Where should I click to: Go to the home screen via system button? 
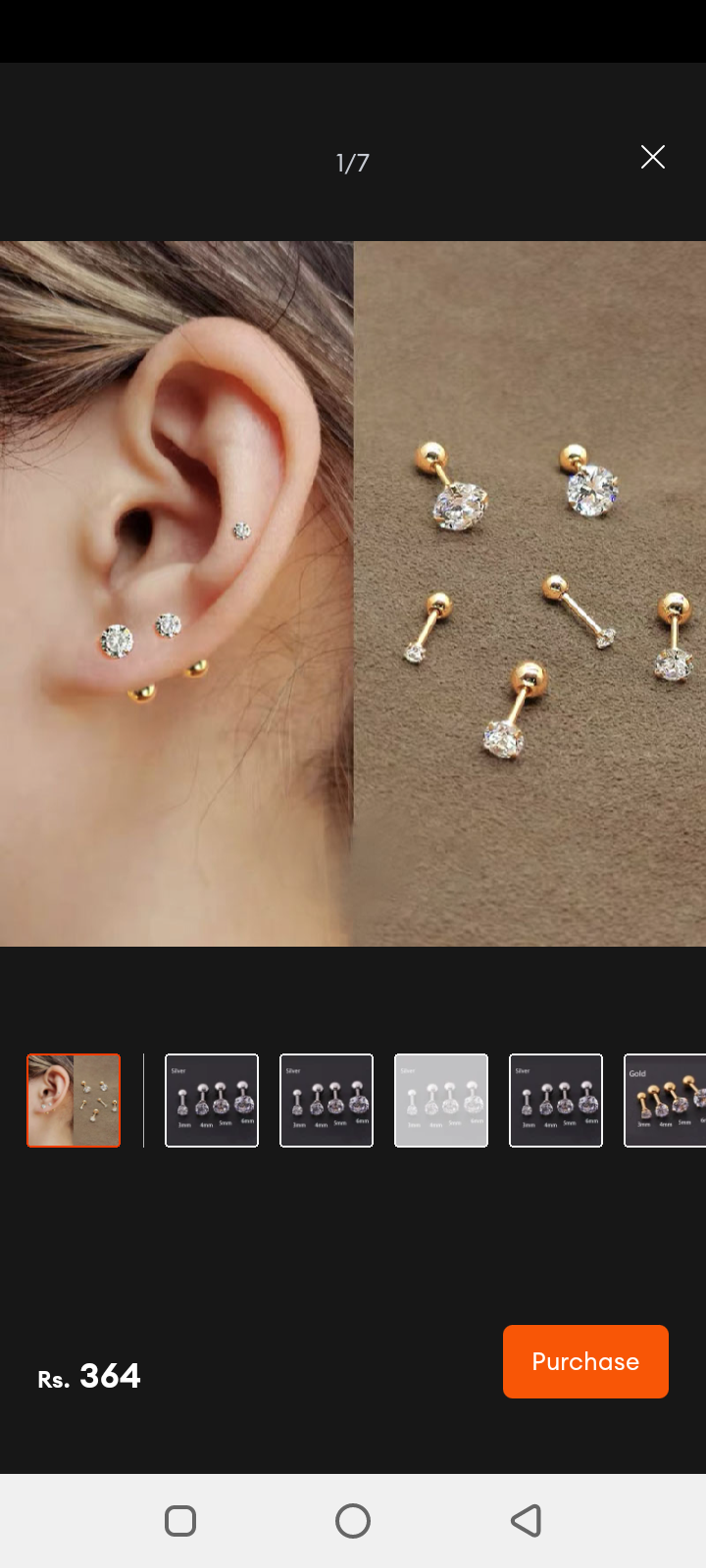tap(353, 1521)
